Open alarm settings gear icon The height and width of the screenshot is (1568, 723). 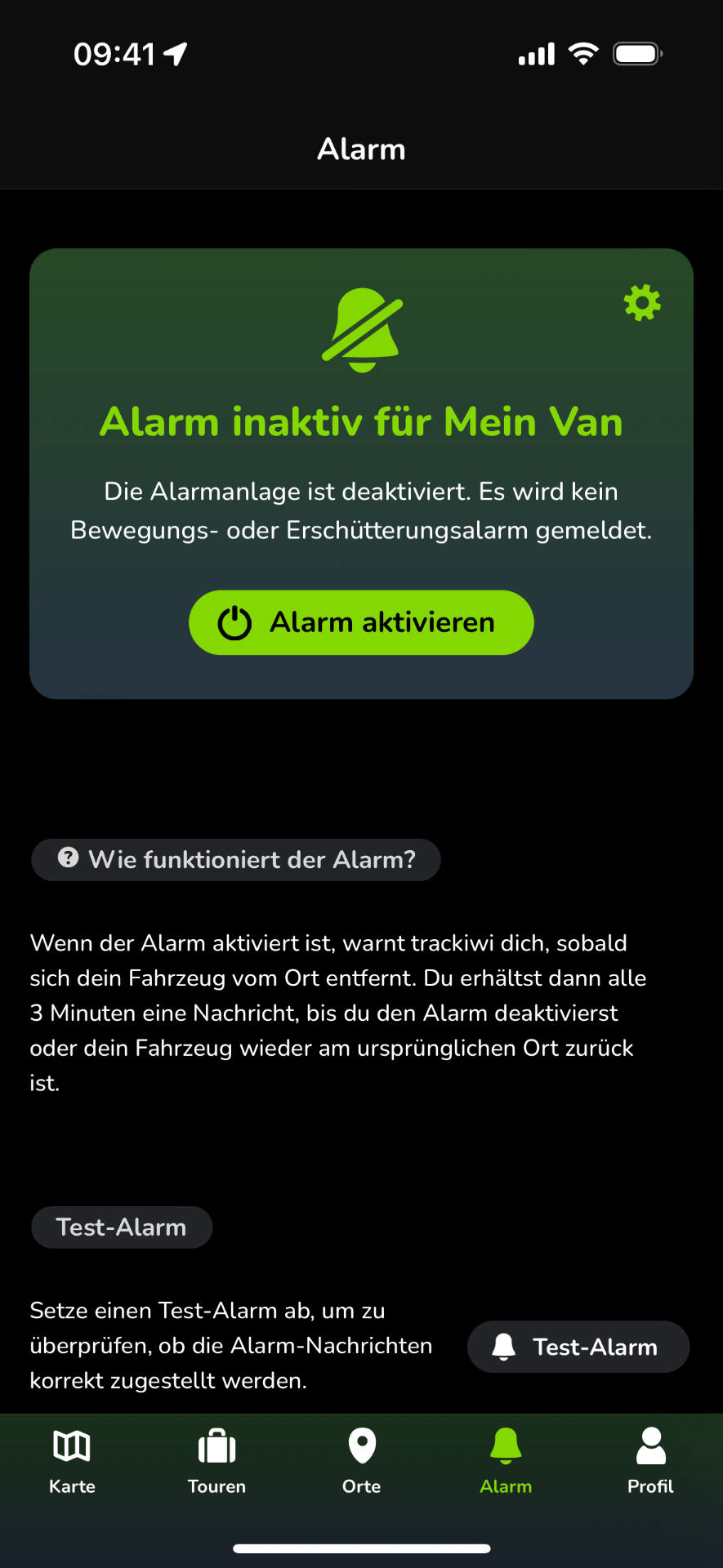pyautogui.click(x=642, y=303)
